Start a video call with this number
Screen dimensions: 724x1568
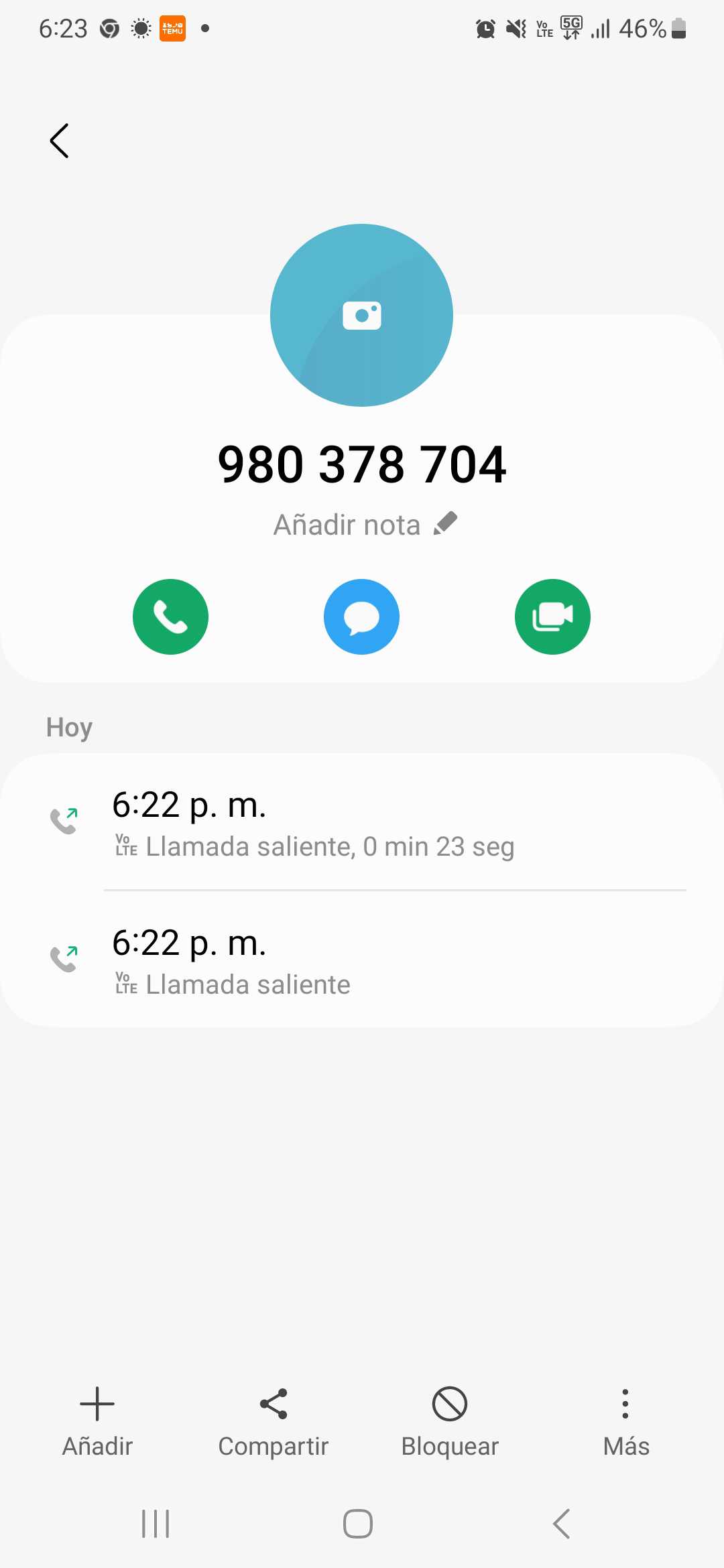pos(552,616)
